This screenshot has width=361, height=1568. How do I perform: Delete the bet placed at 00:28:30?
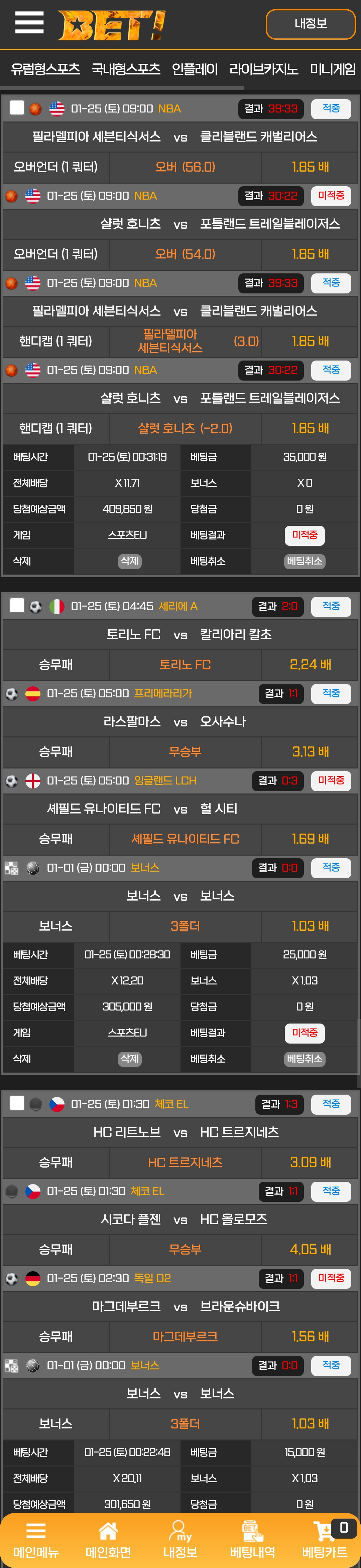[x=129, y=1059]
